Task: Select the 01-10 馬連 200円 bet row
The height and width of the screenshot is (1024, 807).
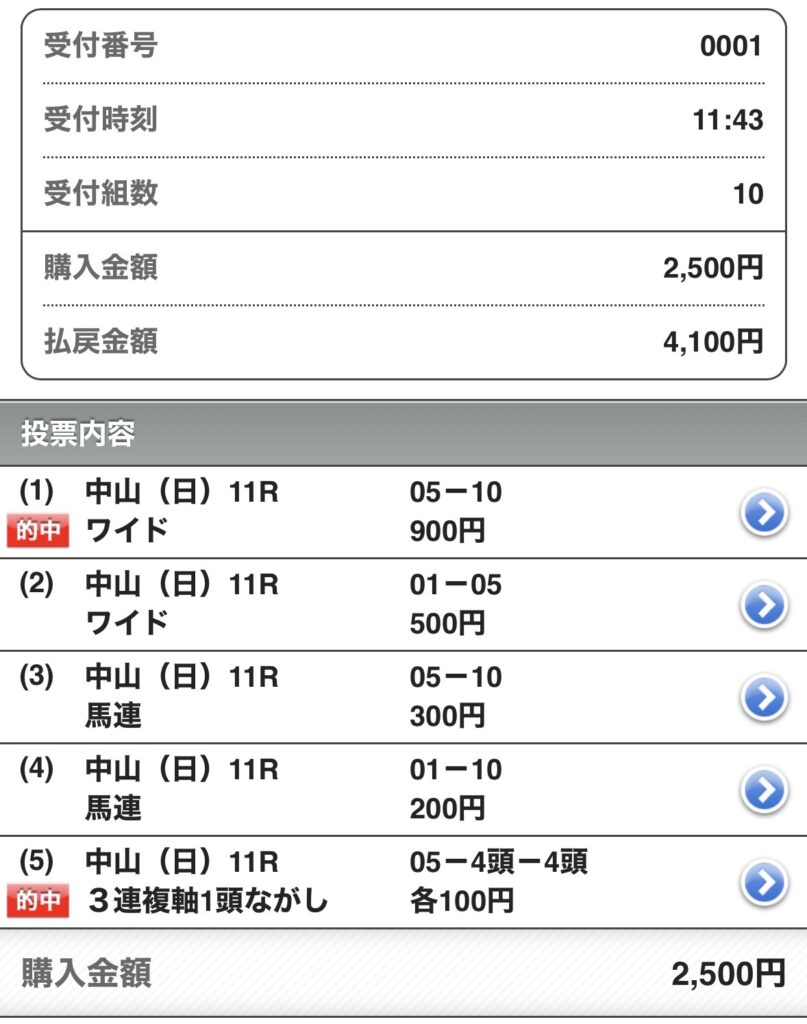Action: click(x=764, y=790)
